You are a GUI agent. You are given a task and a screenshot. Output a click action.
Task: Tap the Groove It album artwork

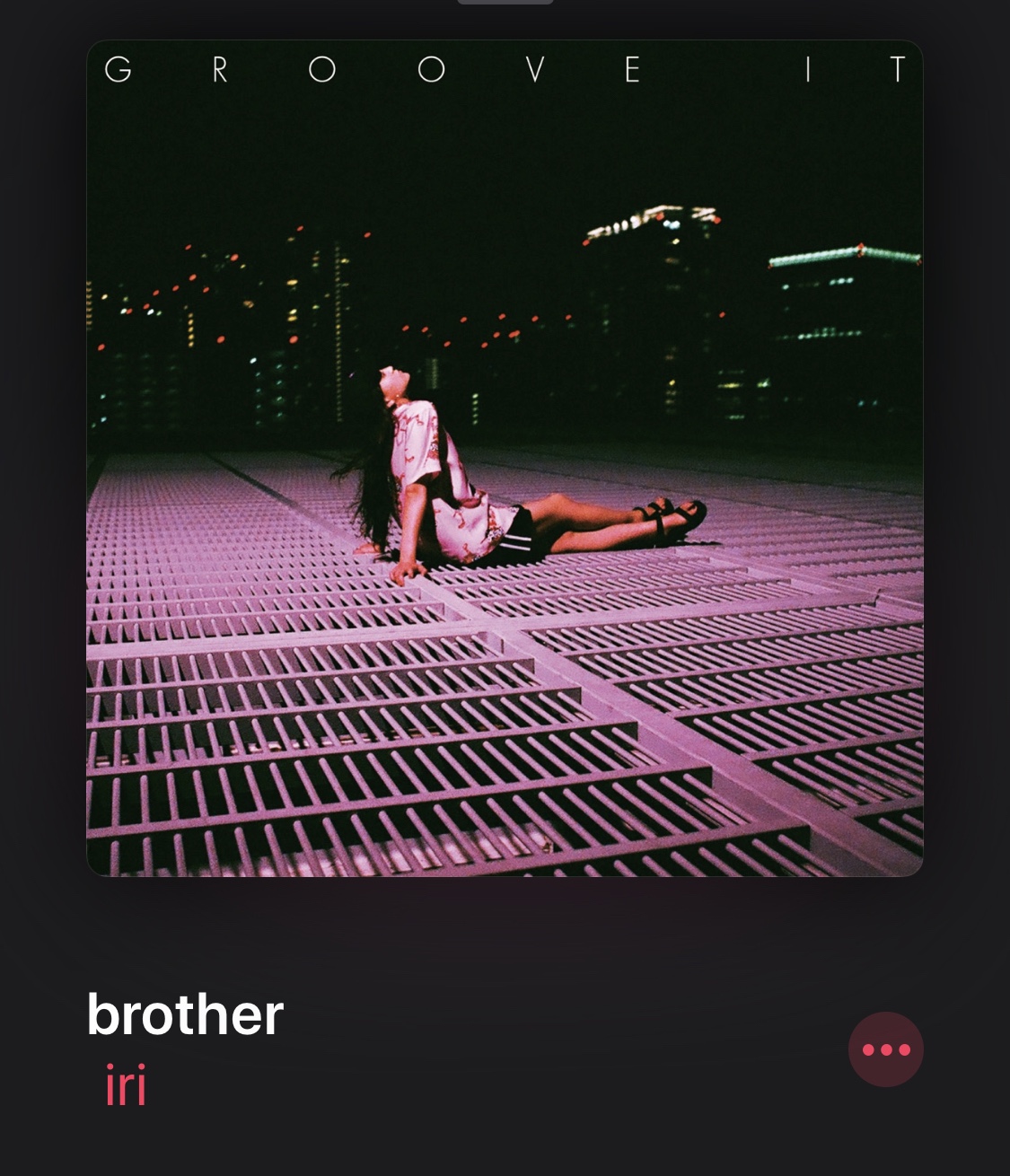click(x=505, y=458)
